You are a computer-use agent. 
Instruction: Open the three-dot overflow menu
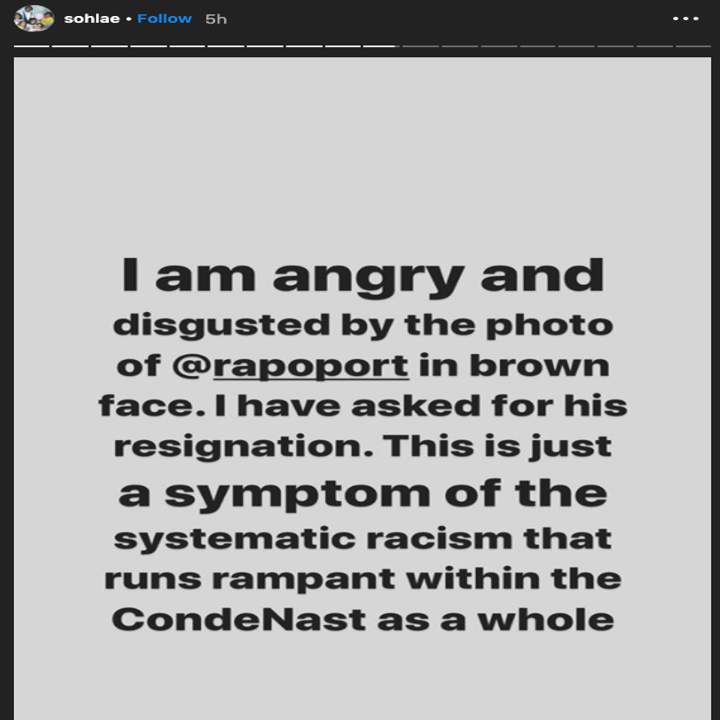click(685, 19)
